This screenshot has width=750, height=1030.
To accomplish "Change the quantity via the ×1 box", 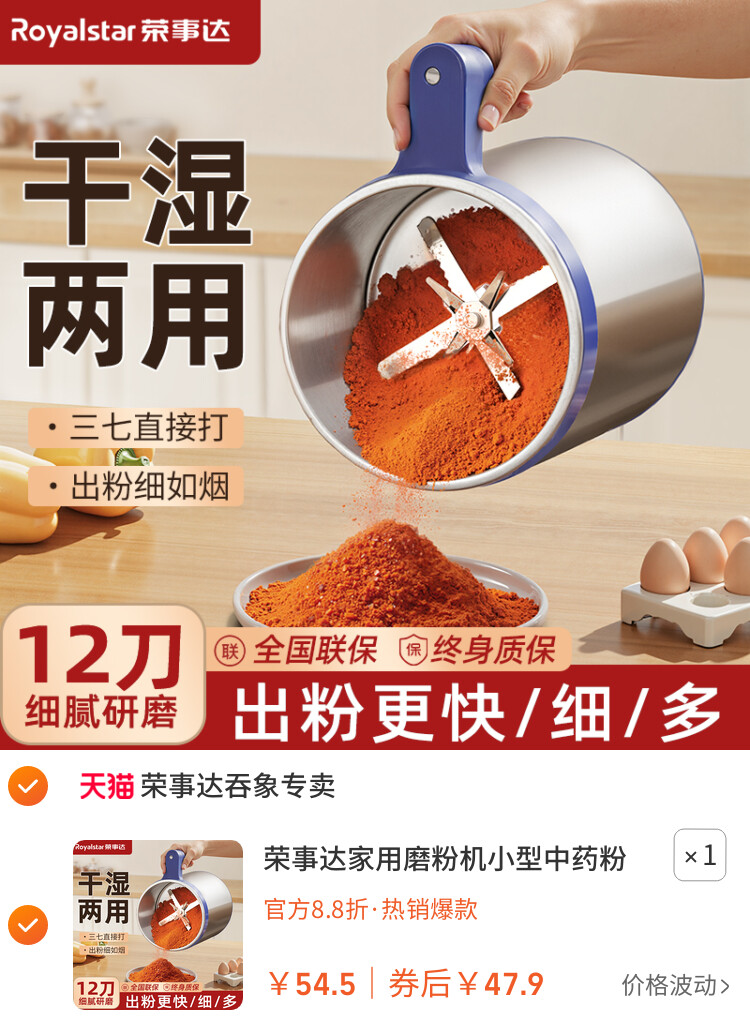I will point(699,856).
